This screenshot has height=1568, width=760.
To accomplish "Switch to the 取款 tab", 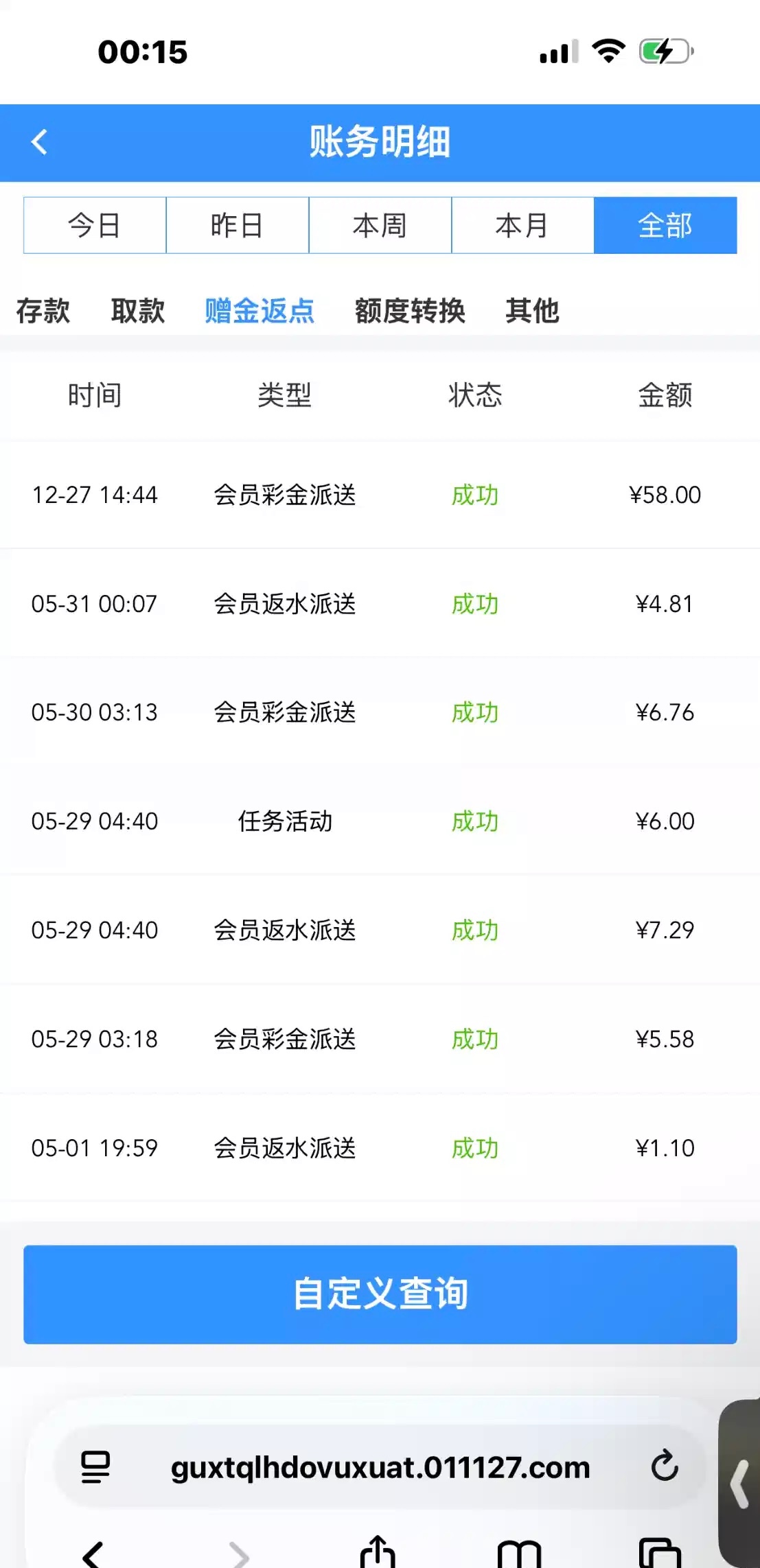I will tap(137, 311).
